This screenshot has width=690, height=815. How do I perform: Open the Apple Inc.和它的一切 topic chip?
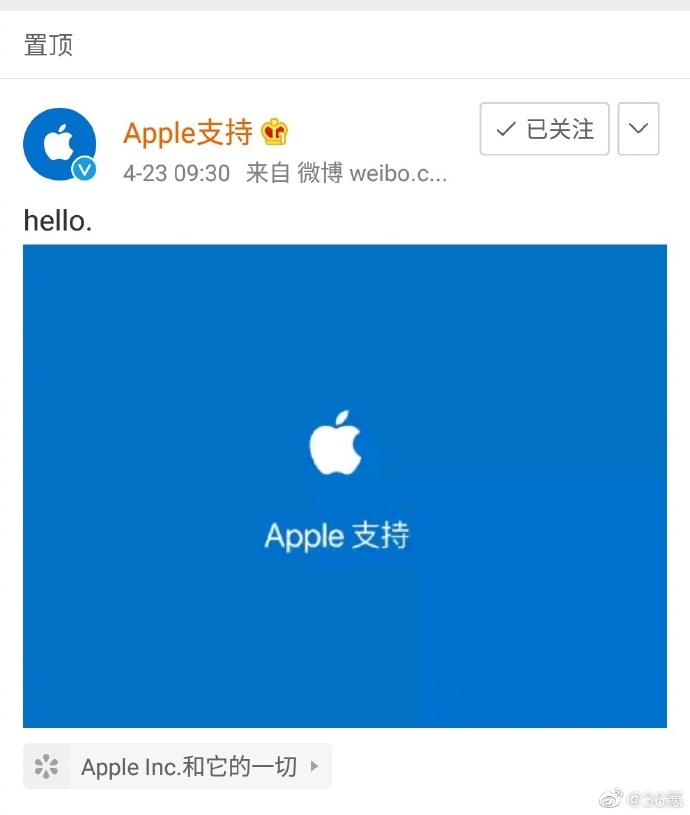[177, 767]
